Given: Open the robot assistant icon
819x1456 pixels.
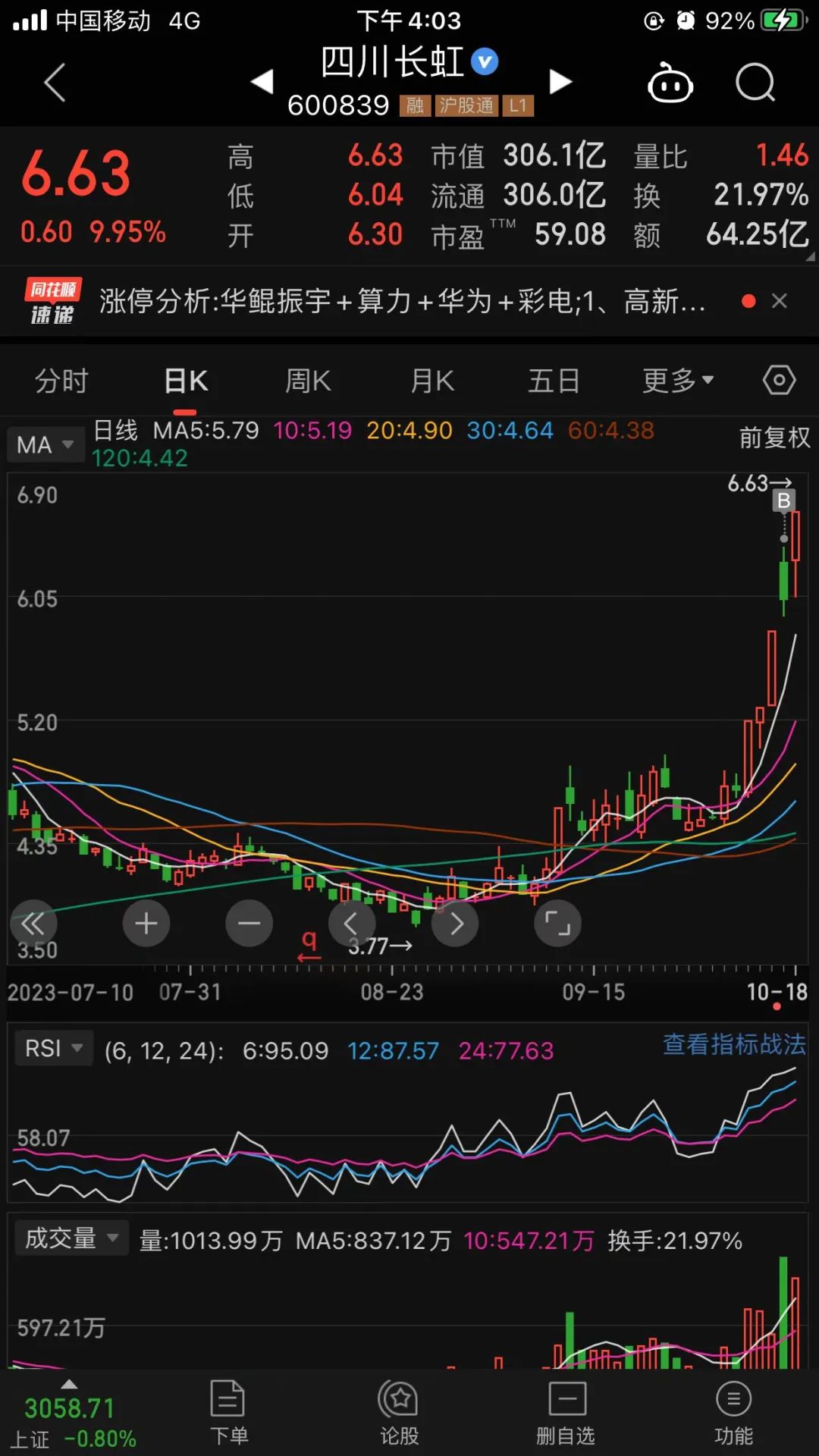Looking at the screenshot, I should 670,83.
